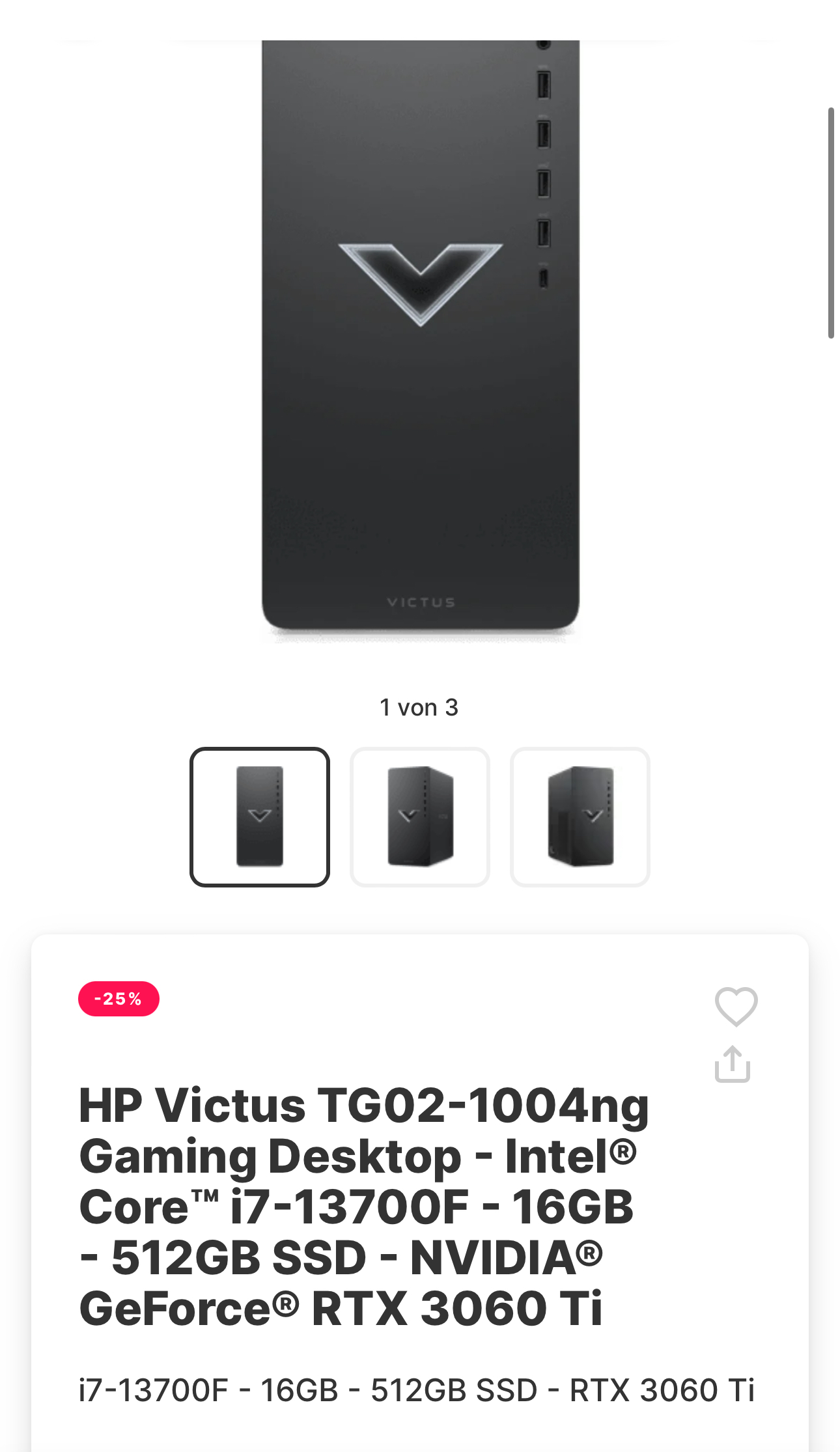The image size is (840, 1452).
Task: Show the third product thumbnail
Action: [580, 817]
